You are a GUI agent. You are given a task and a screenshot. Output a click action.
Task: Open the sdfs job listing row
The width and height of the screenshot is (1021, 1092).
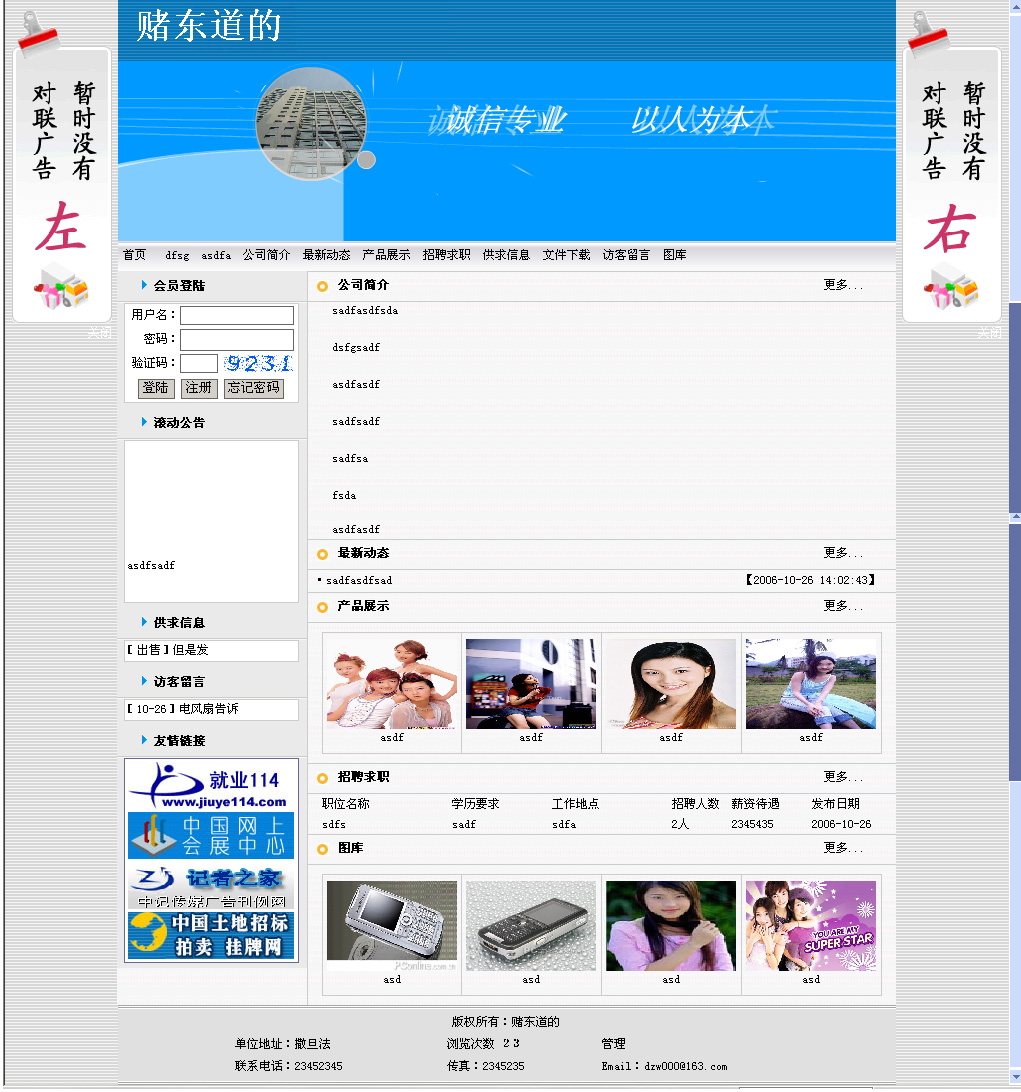coord(334,824)
